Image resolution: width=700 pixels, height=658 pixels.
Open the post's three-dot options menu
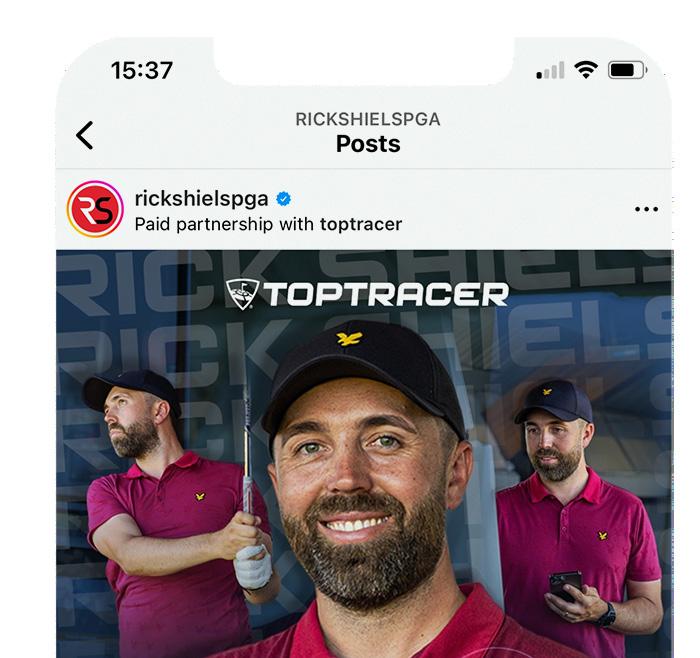pyautogui.click(x=646, y=210)
